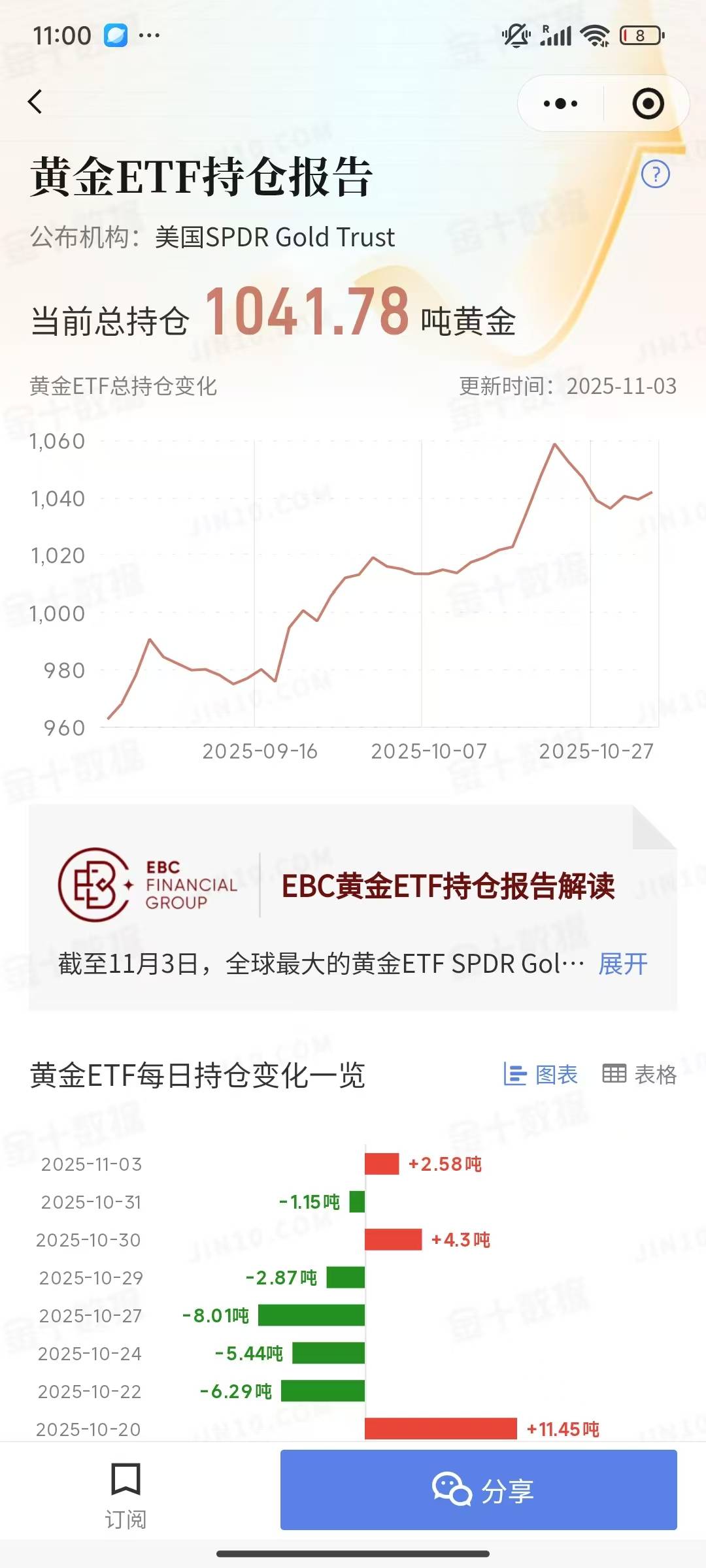This screenshot has height=1568, width=706.
Task: Close the mini program via circle icon
Action: tap(648, 103)
